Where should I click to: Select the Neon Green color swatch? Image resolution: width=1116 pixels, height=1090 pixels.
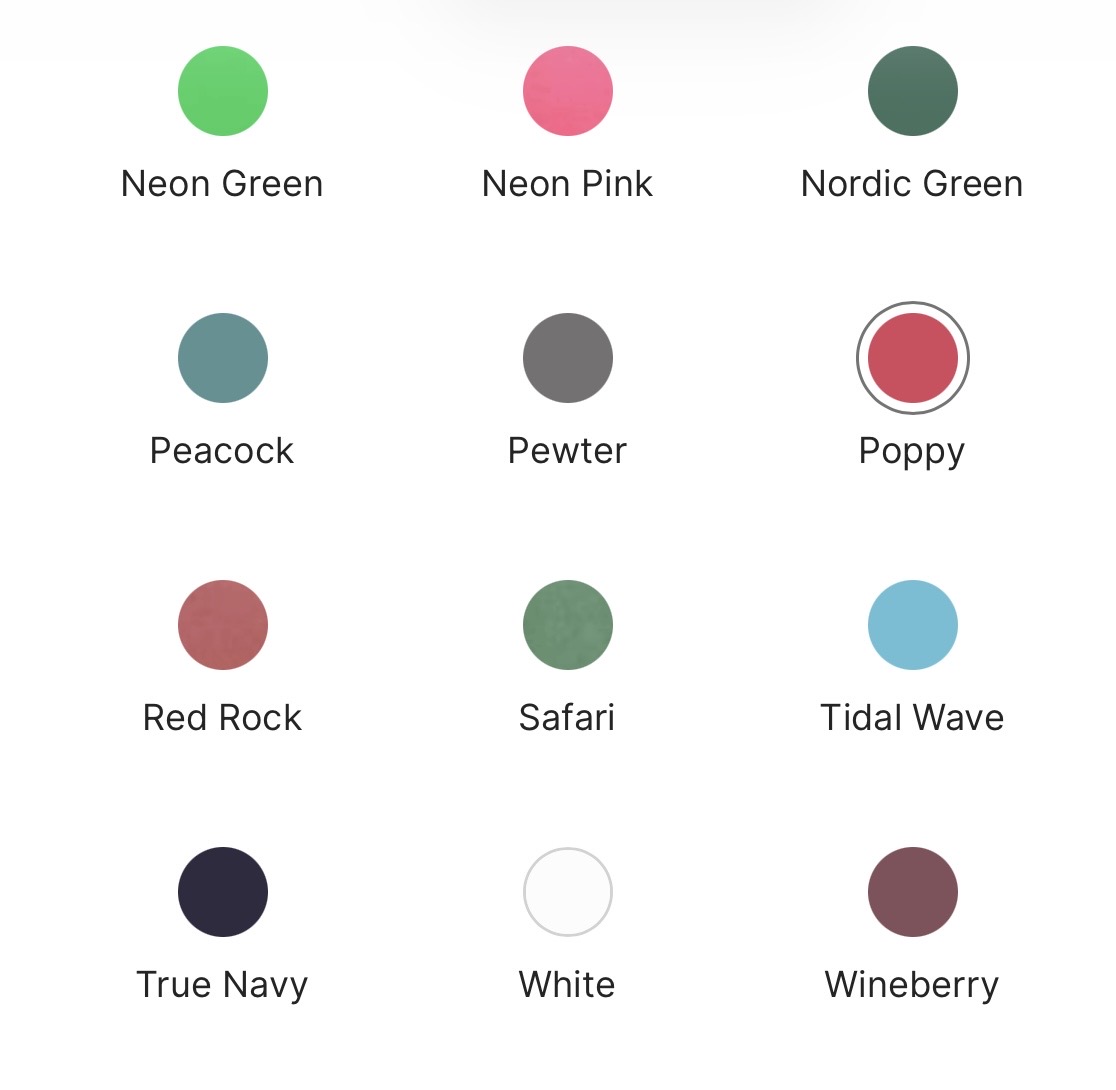(223, 91)
